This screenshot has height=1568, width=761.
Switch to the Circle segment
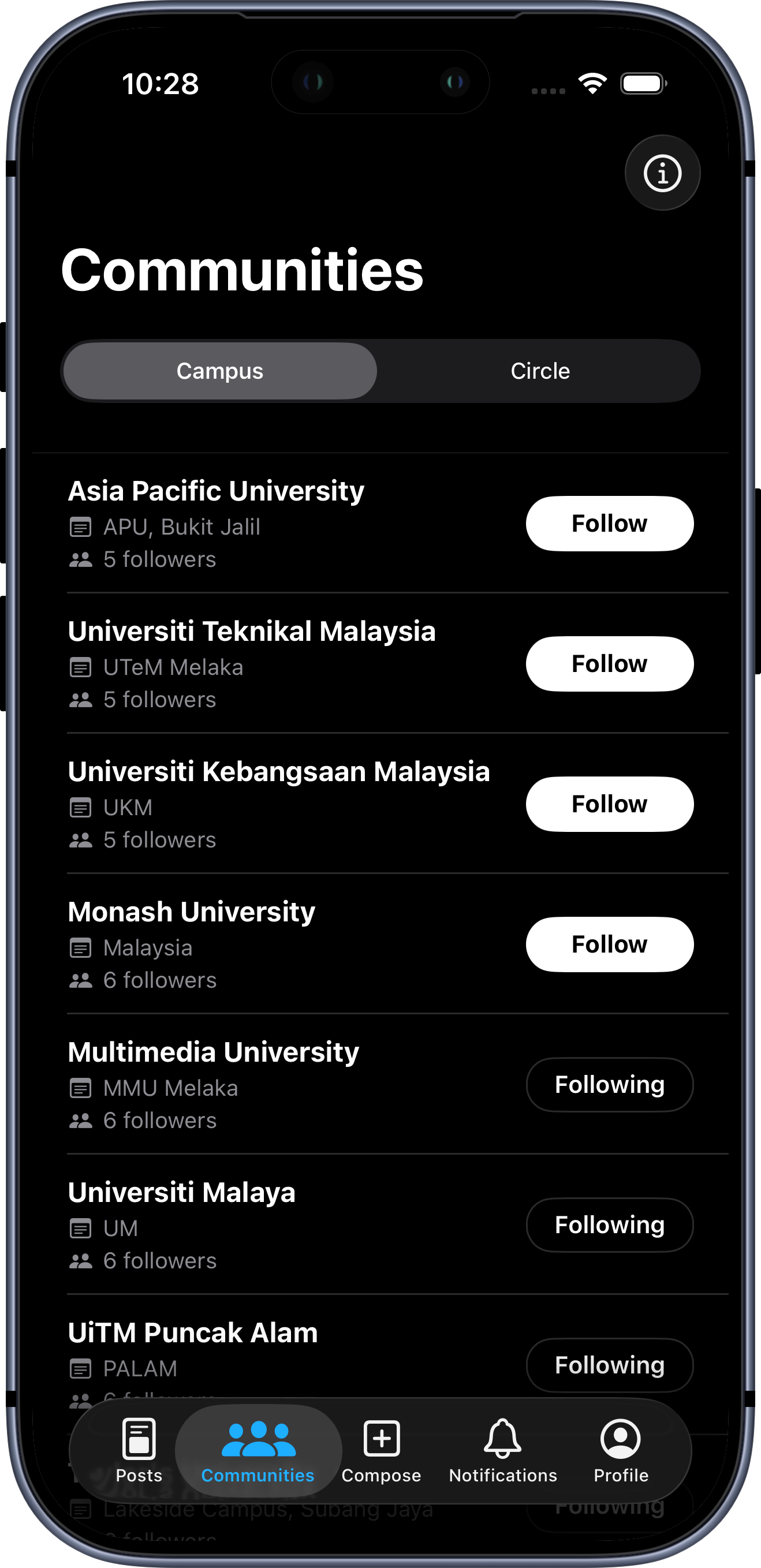(540, 370)
